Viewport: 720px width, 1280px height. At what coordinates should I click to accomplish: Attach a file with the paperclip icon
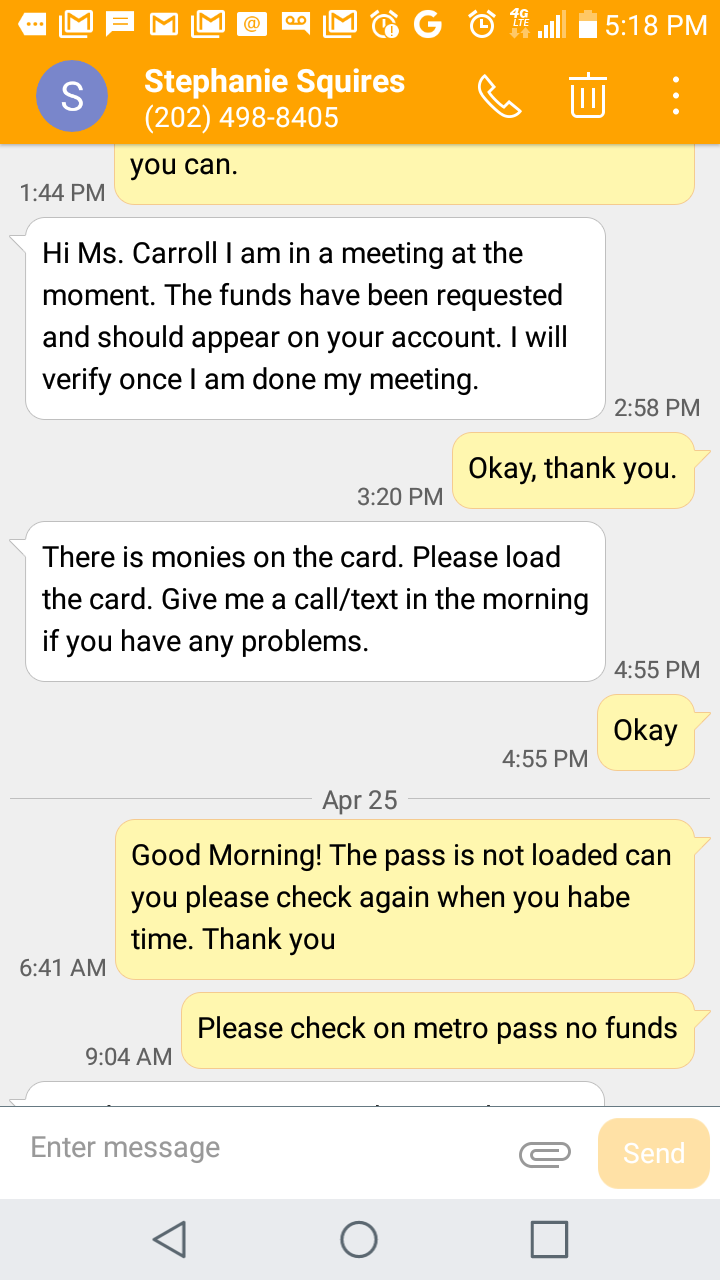pos(545,1154)
